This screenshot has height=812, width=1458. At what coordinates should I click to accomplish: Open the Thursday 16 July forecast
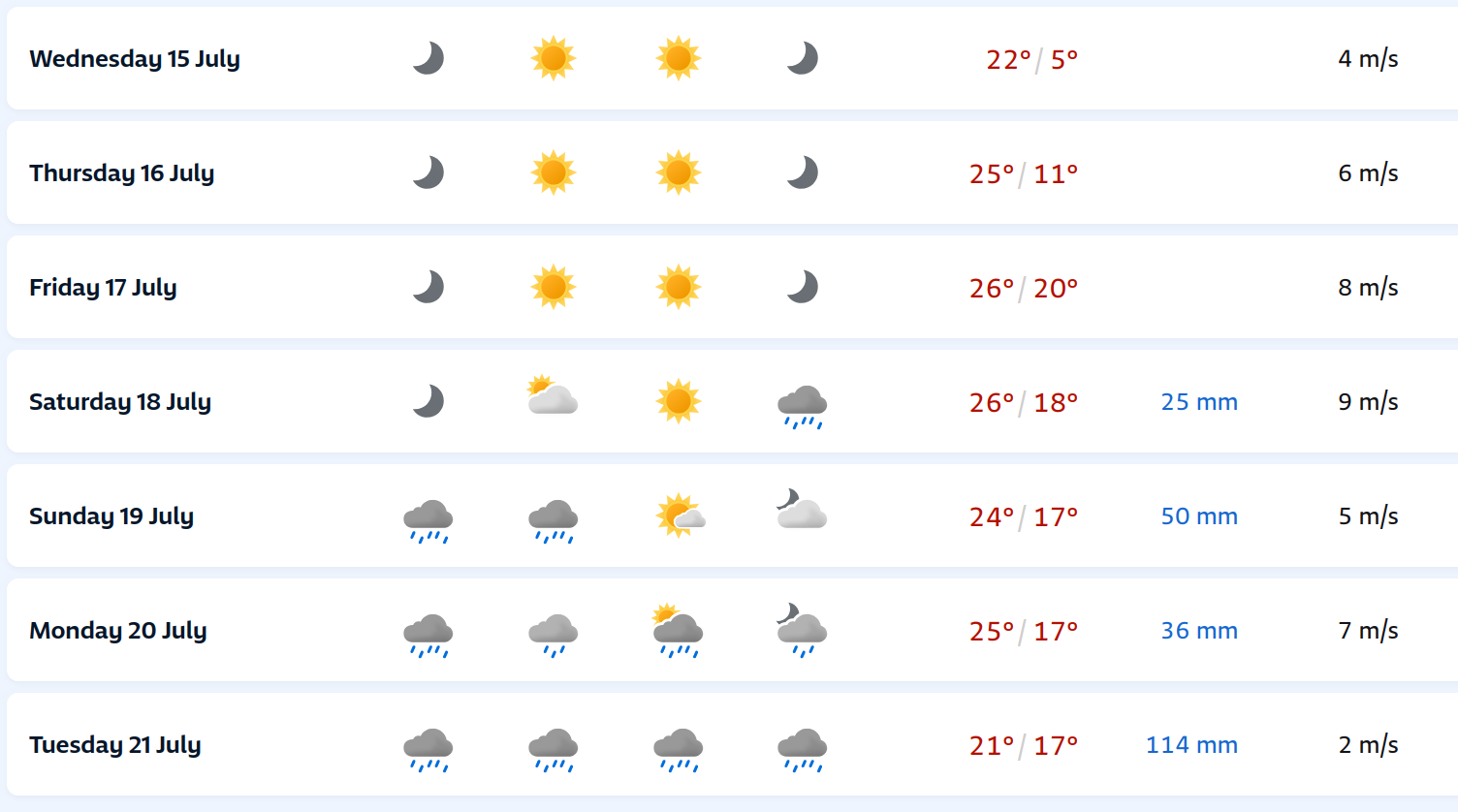pos(732,172)
